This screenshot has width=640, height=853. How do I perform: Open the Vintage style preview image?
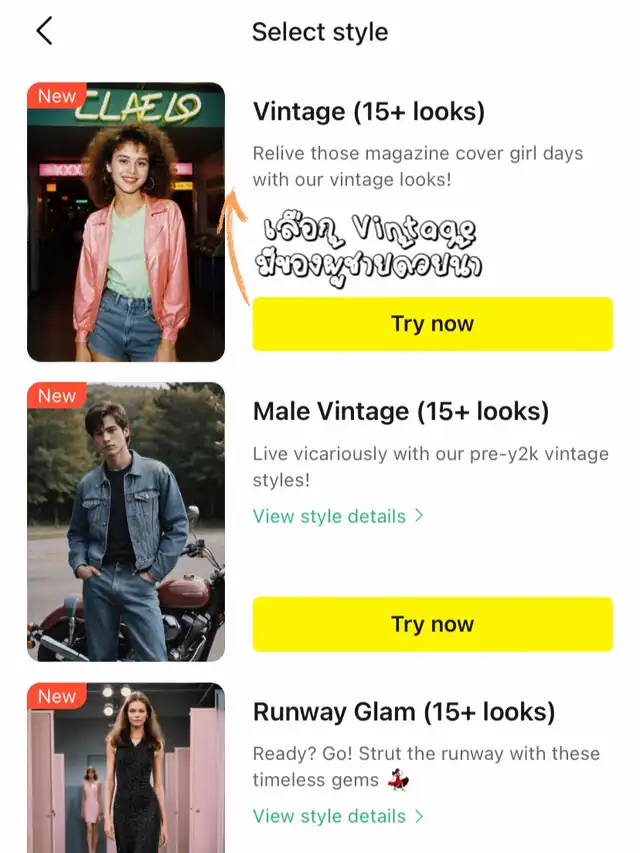126,222
